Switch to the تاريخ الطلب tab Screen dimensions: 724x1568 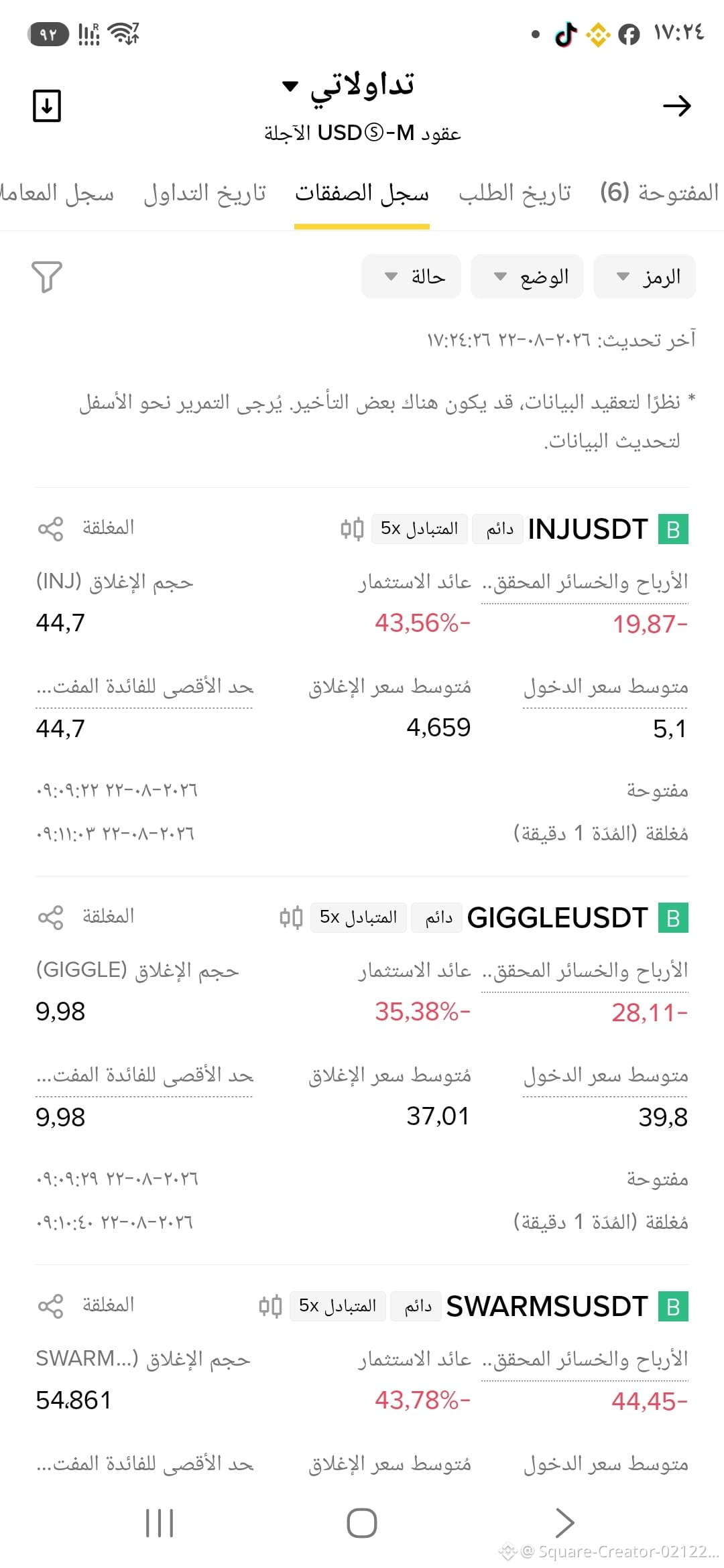pyautogui.click(x=515, y=193)
